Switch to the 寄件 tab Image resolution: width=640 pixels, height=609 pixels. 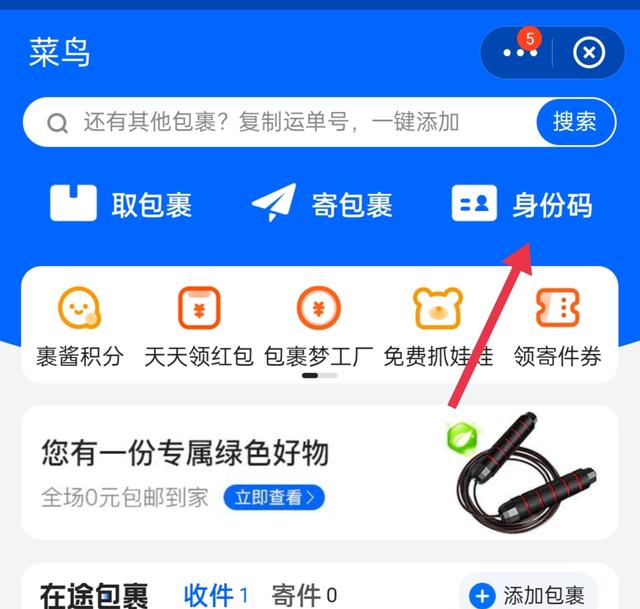click(304, 595)
